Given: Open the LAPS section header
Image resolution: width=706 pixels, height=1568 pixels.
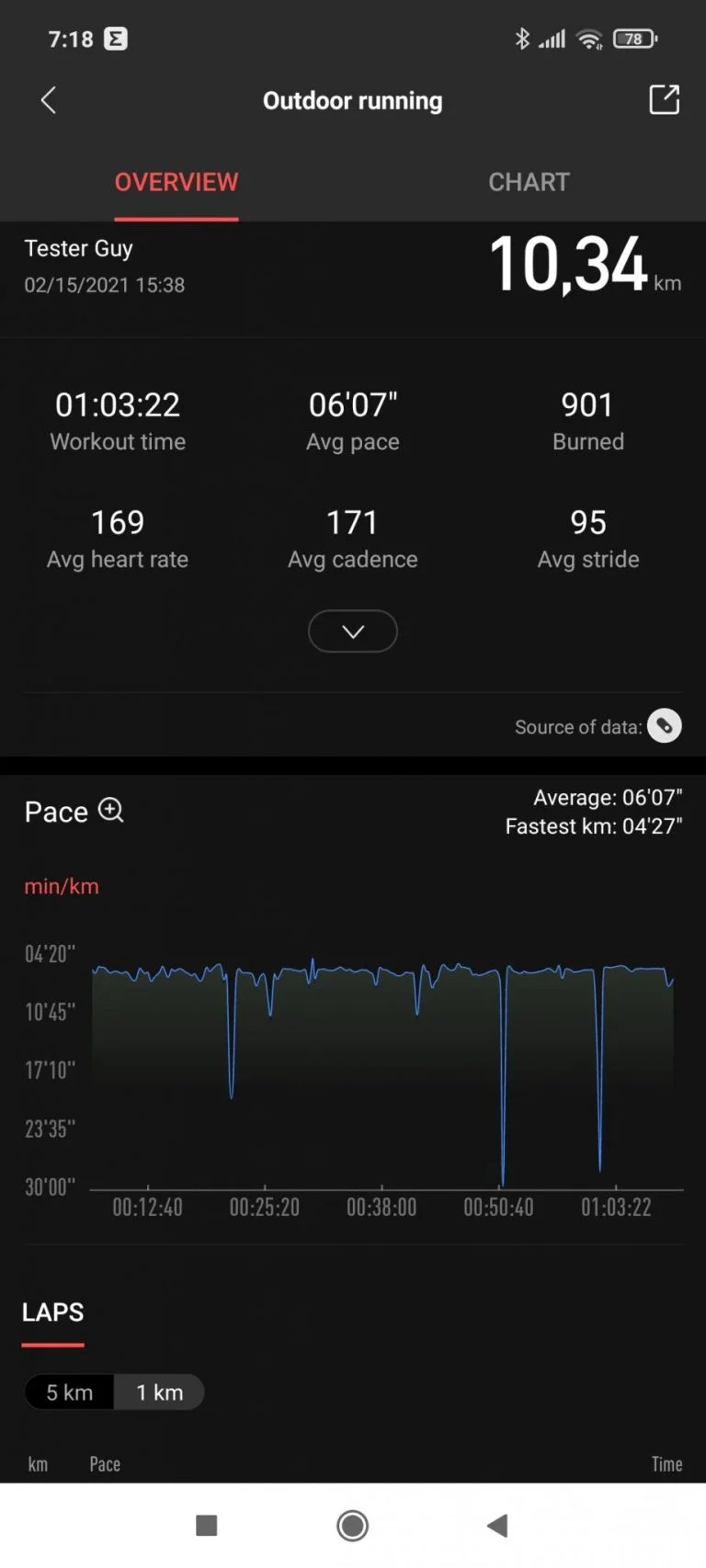Looking at the screenshot, I should pyautogui.click(x=51, y=1312).
